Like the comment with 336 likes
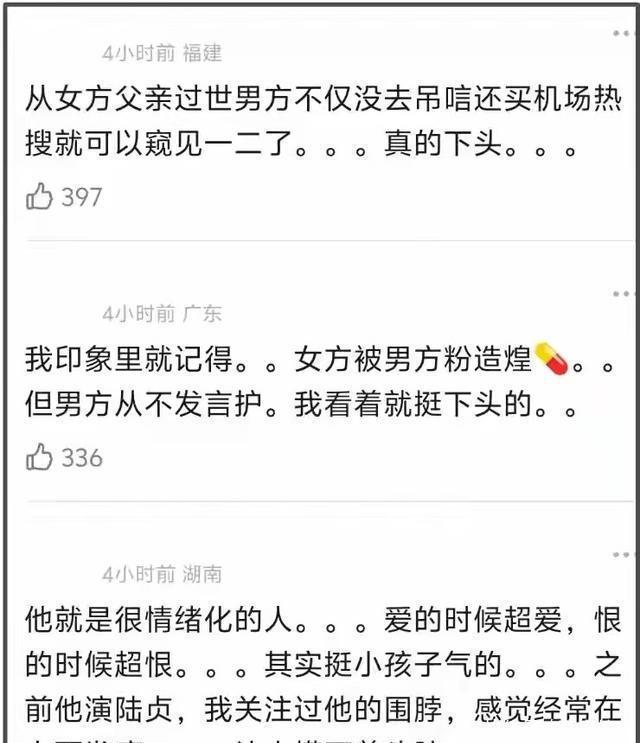Image resolution: width=640 pixels, height=743 pixels. pos(40,458)
